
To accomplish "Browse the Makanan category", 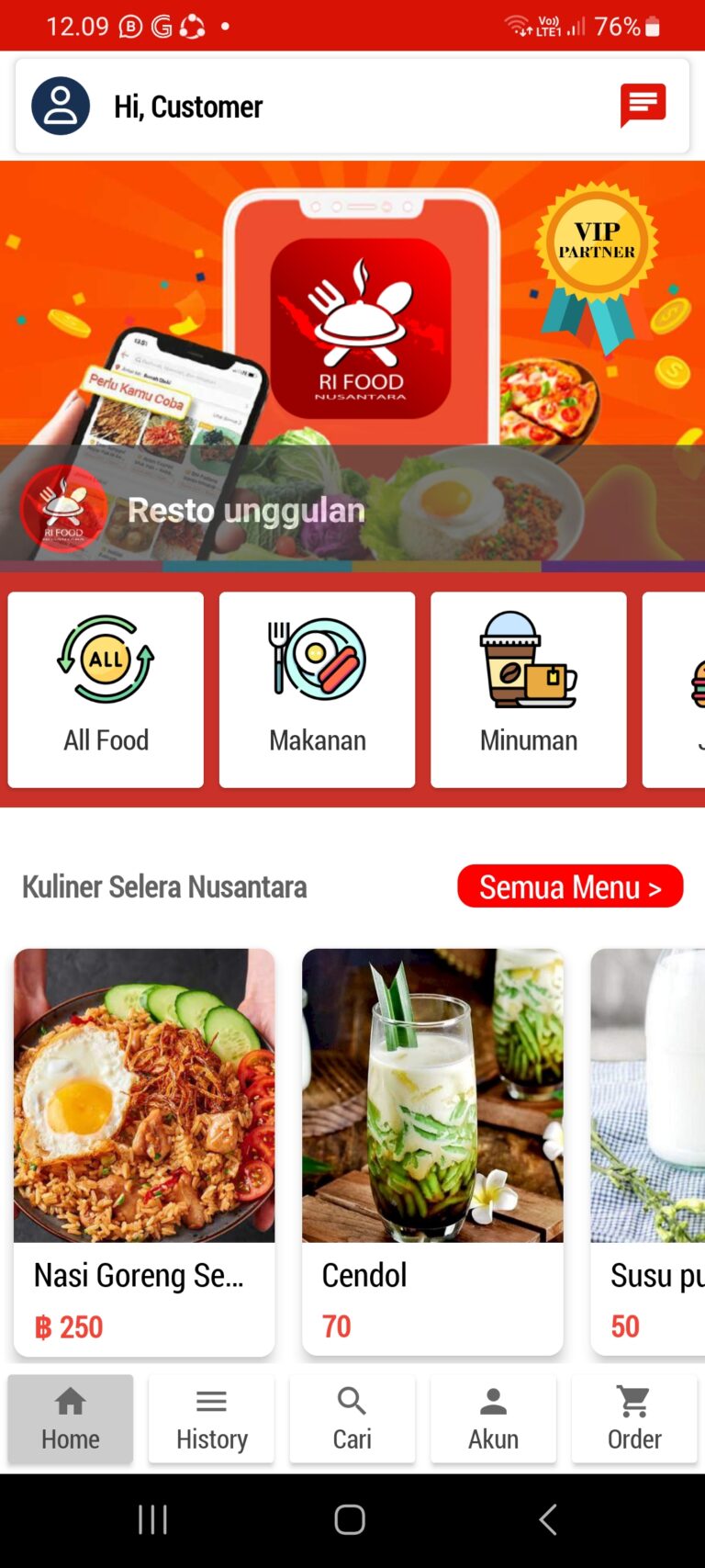I will (x=317, y=689).
